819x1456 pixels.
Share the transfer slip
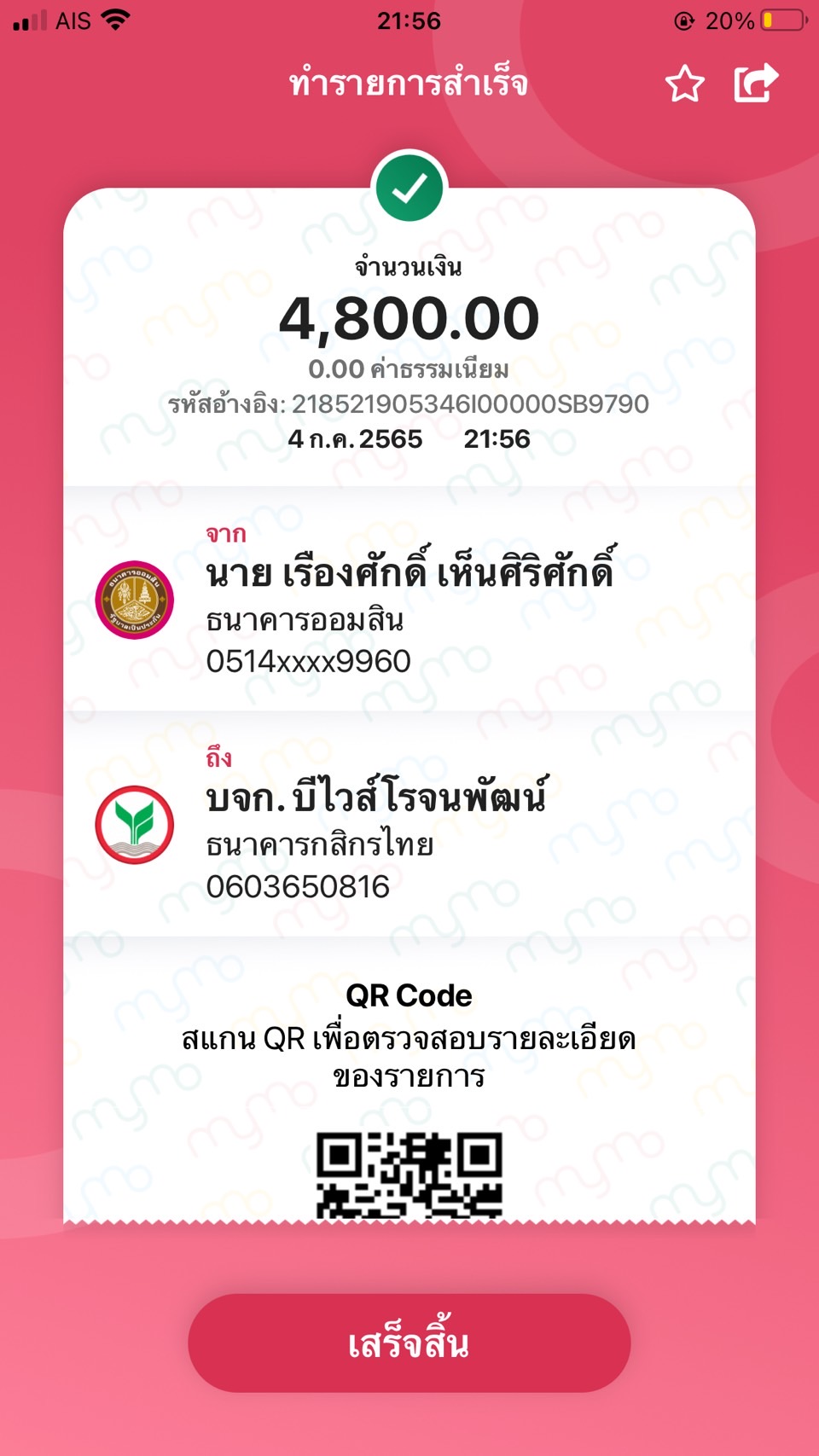tap(756, 83)
